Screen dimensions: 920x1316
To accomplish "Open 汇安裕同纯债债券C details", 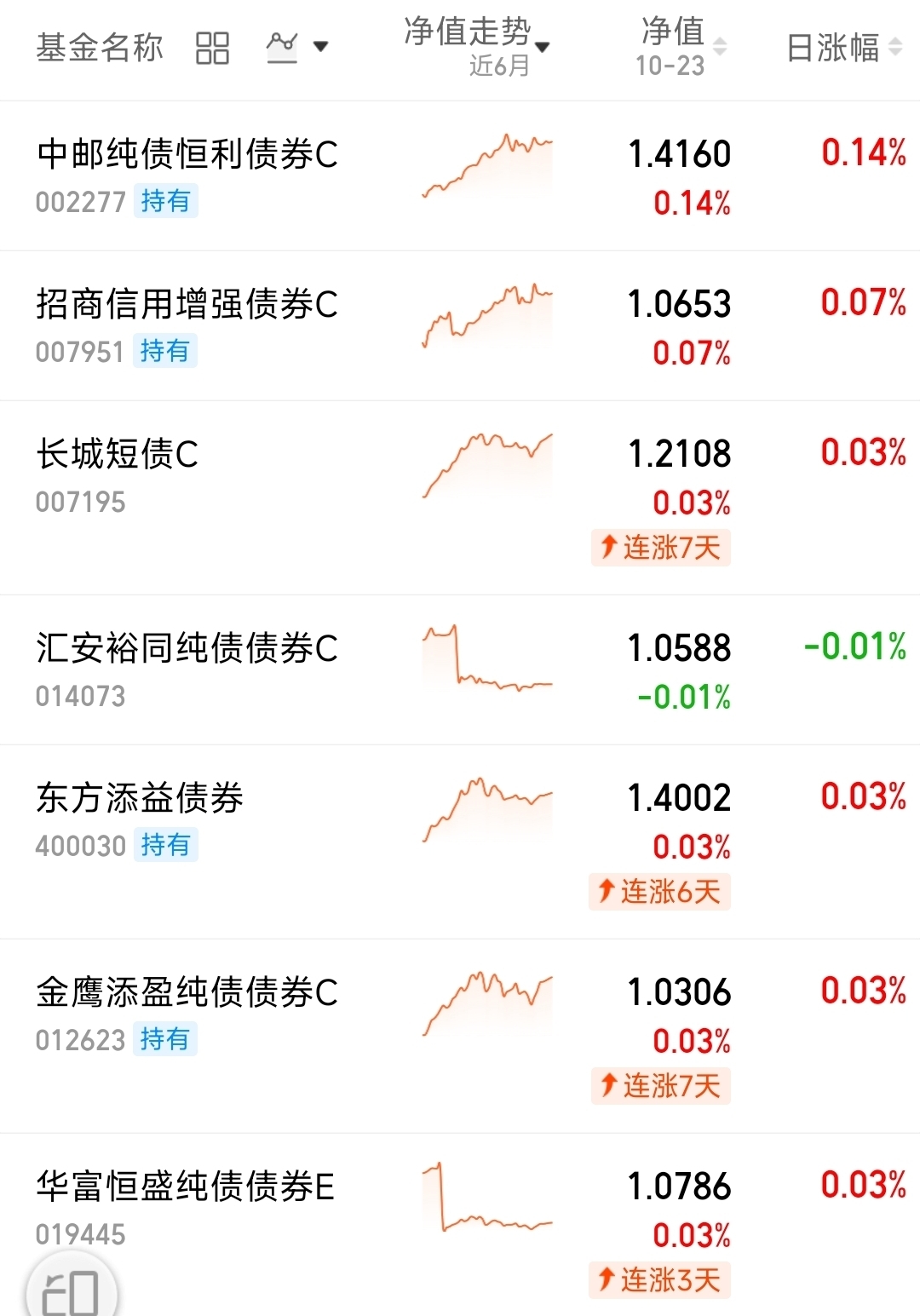I will click(187, 649).
